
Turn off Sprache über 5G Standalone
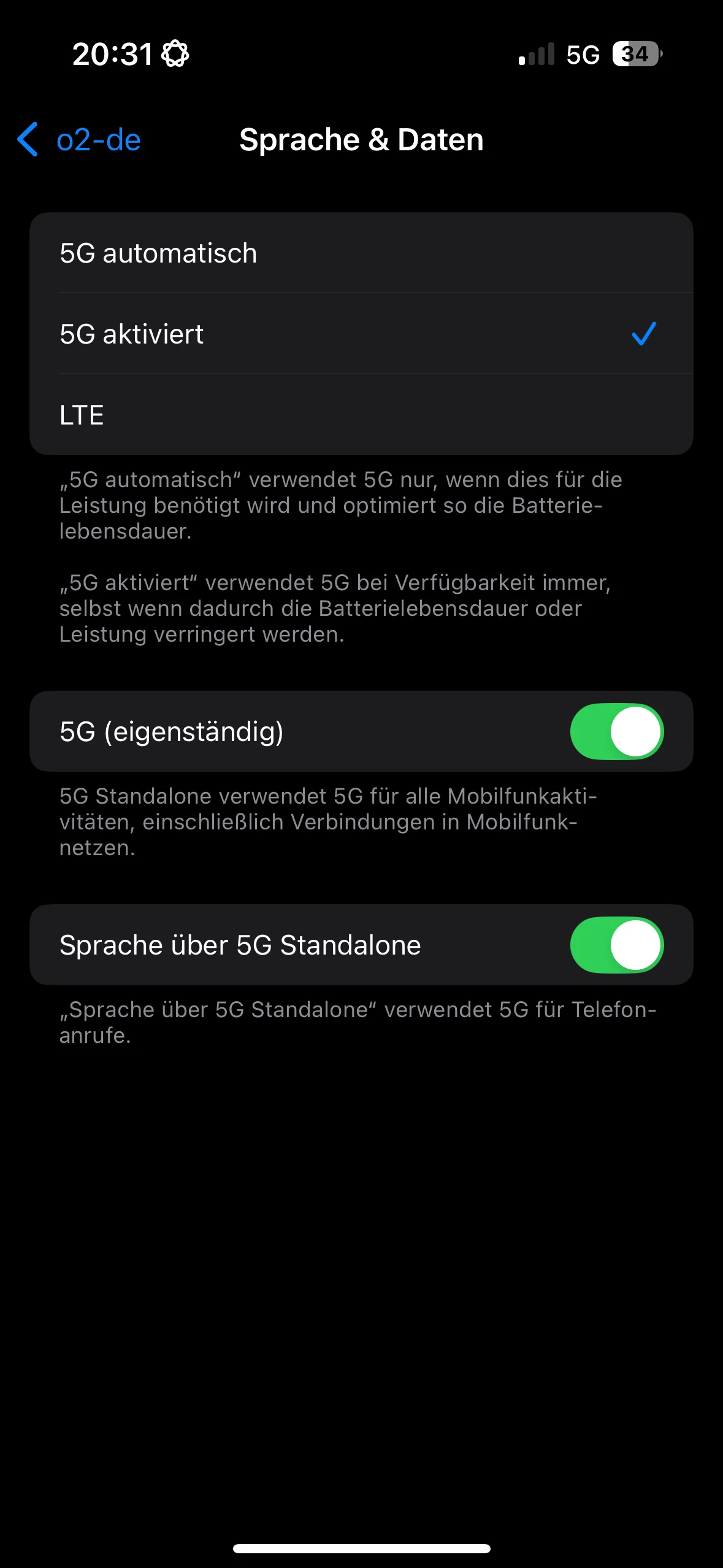click(616, 945)
